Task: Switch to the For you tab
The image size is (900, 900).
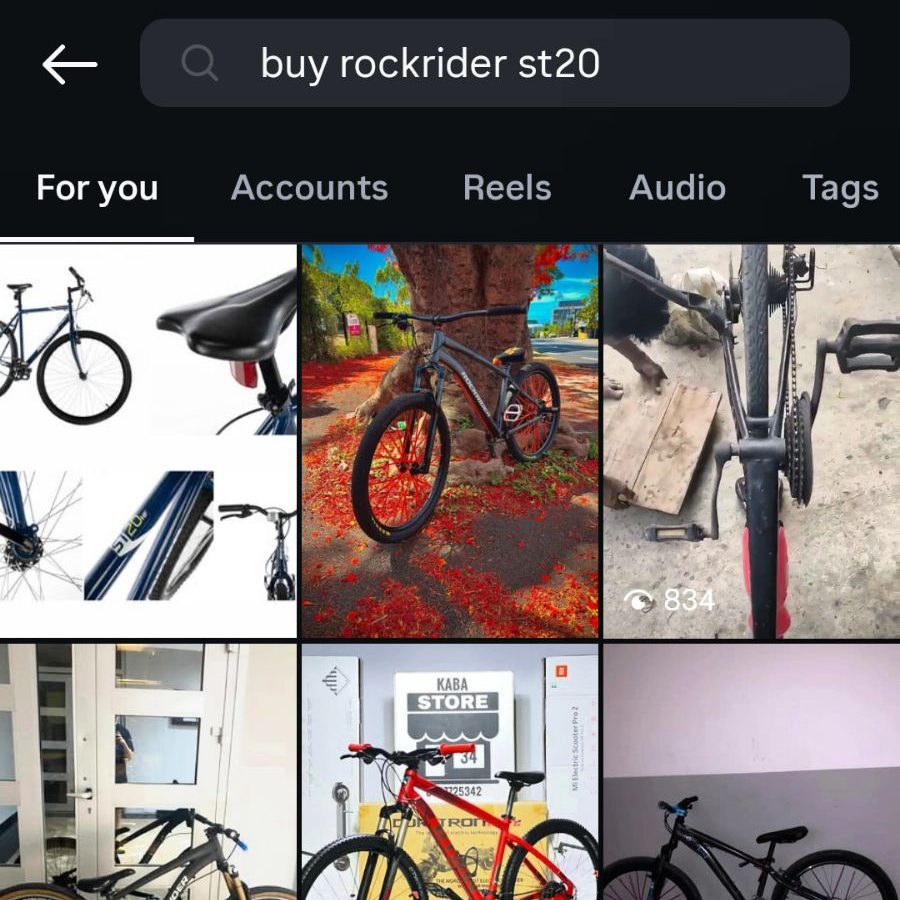Action: click(x=97, y=188)
